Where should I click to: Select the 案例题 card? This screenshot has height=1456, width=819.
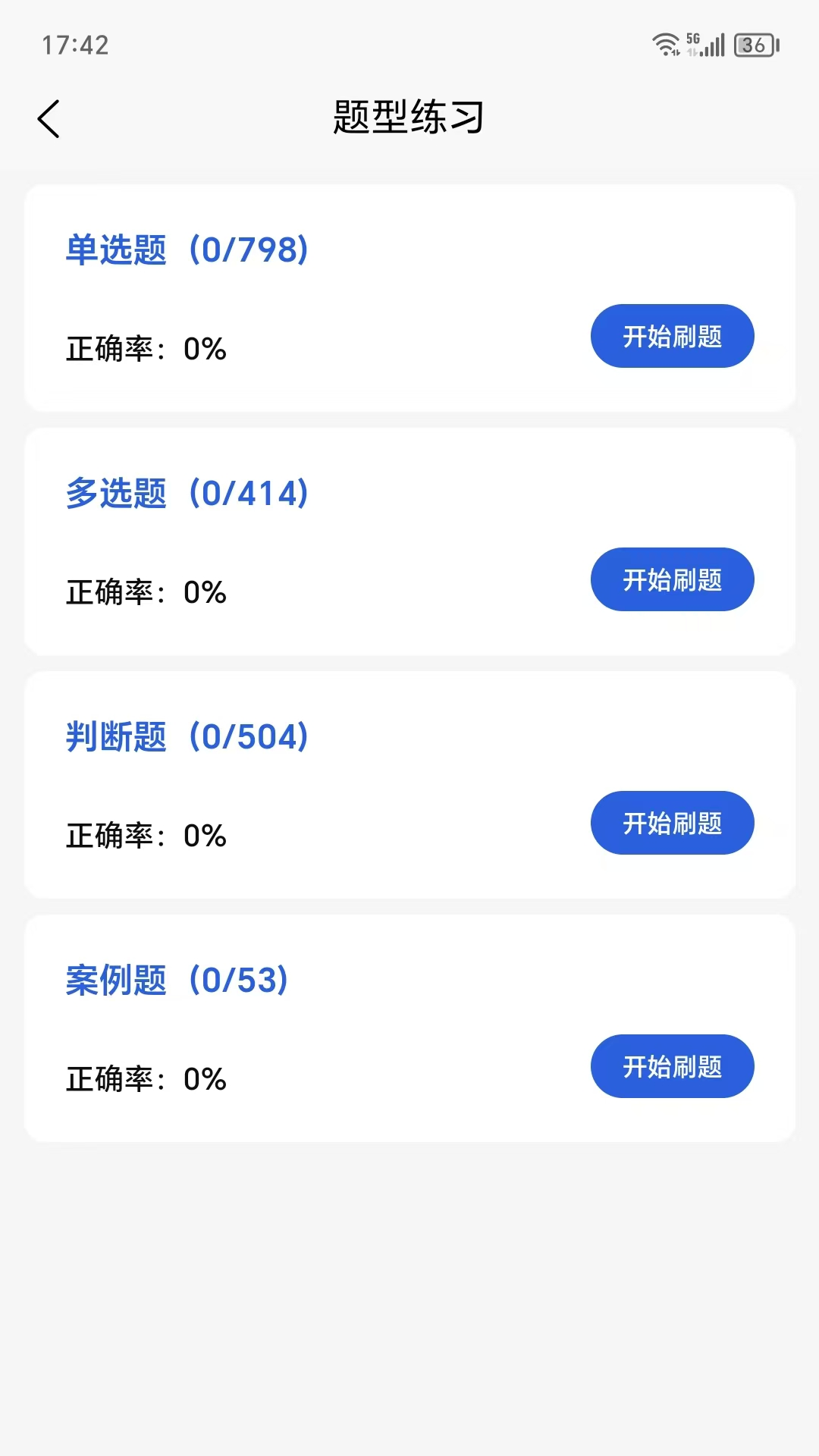[409, 1028]
